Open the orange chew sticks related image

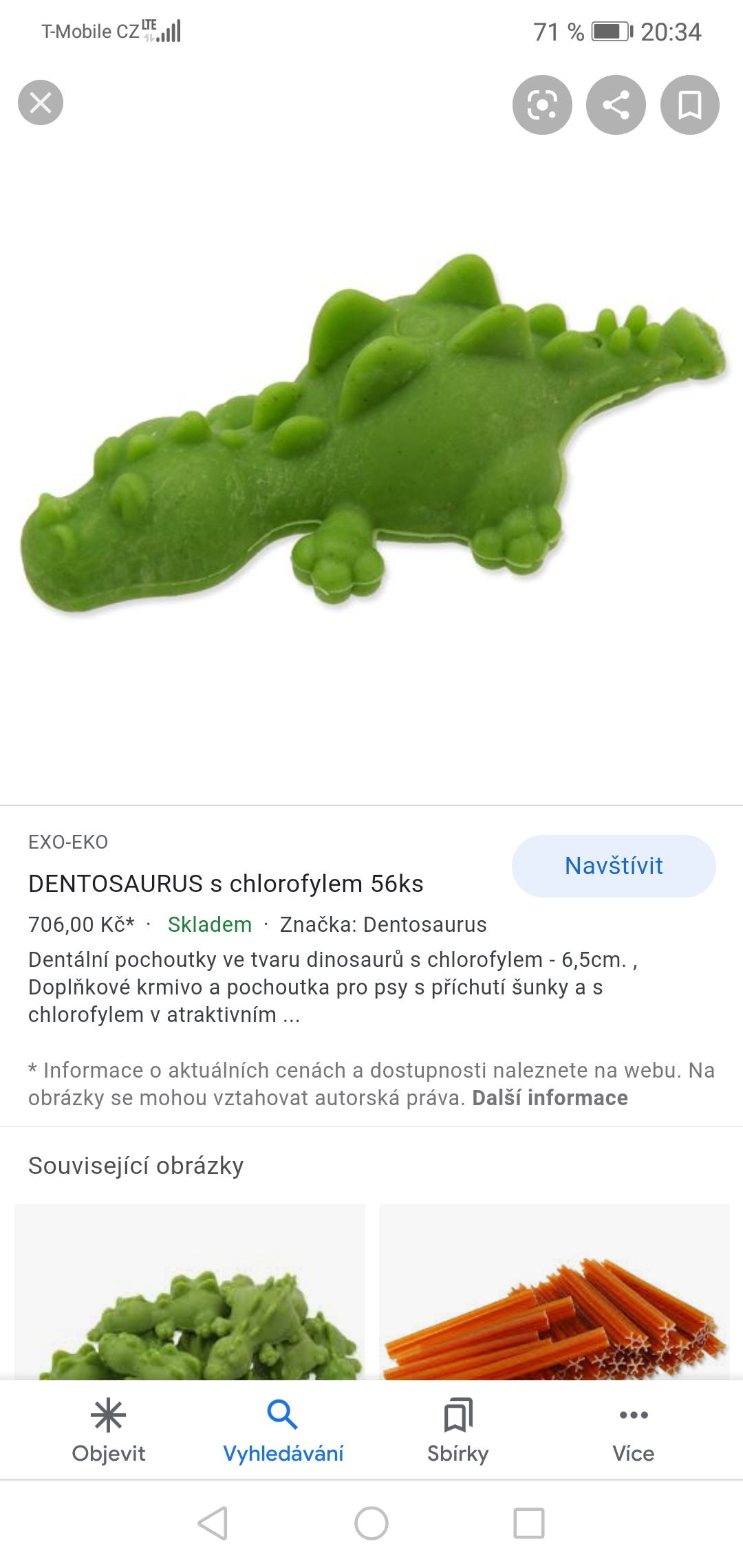554,1293
